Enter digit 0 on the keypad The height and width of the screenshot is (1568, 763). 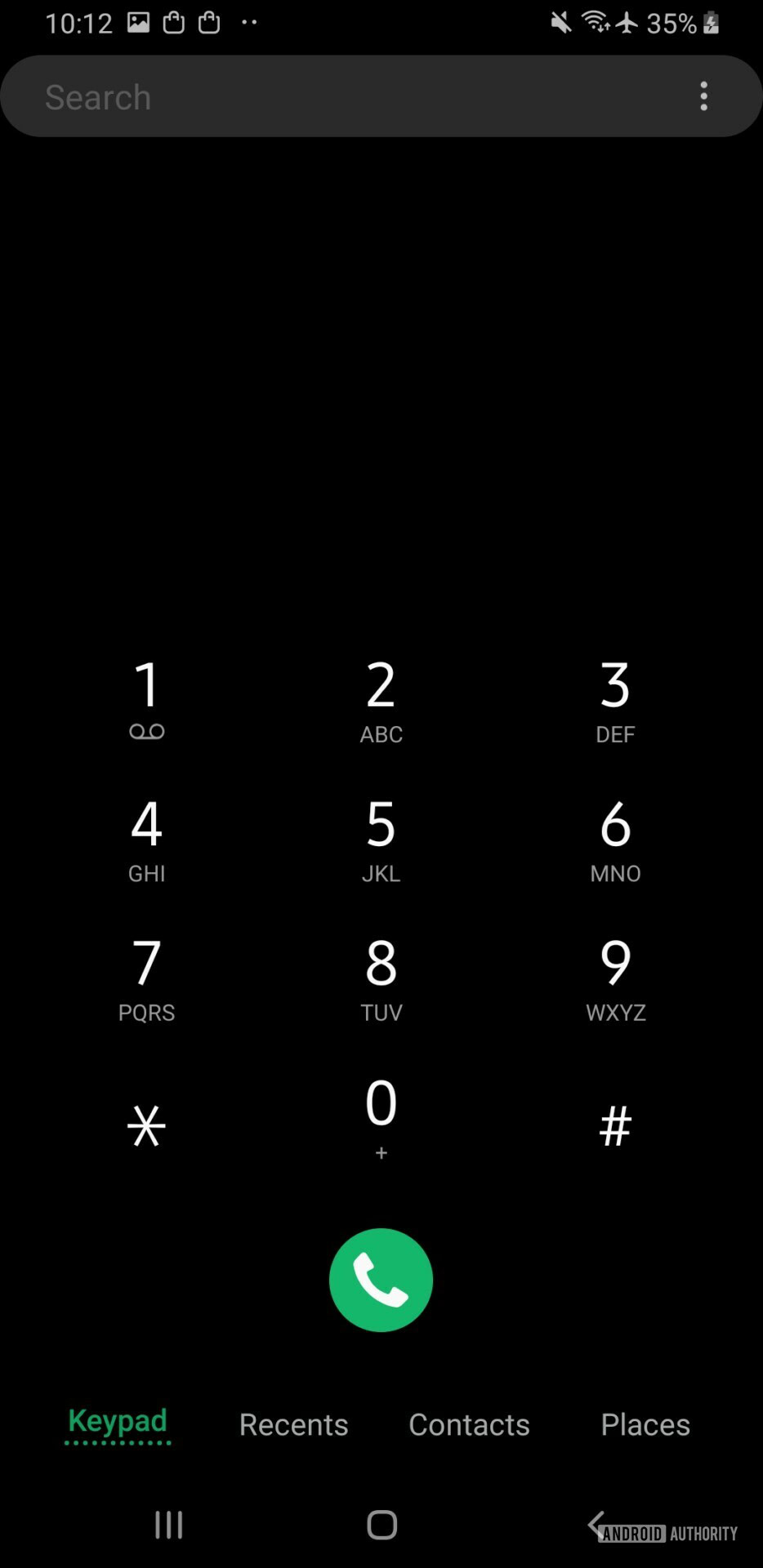click(x=381, y=1116)
